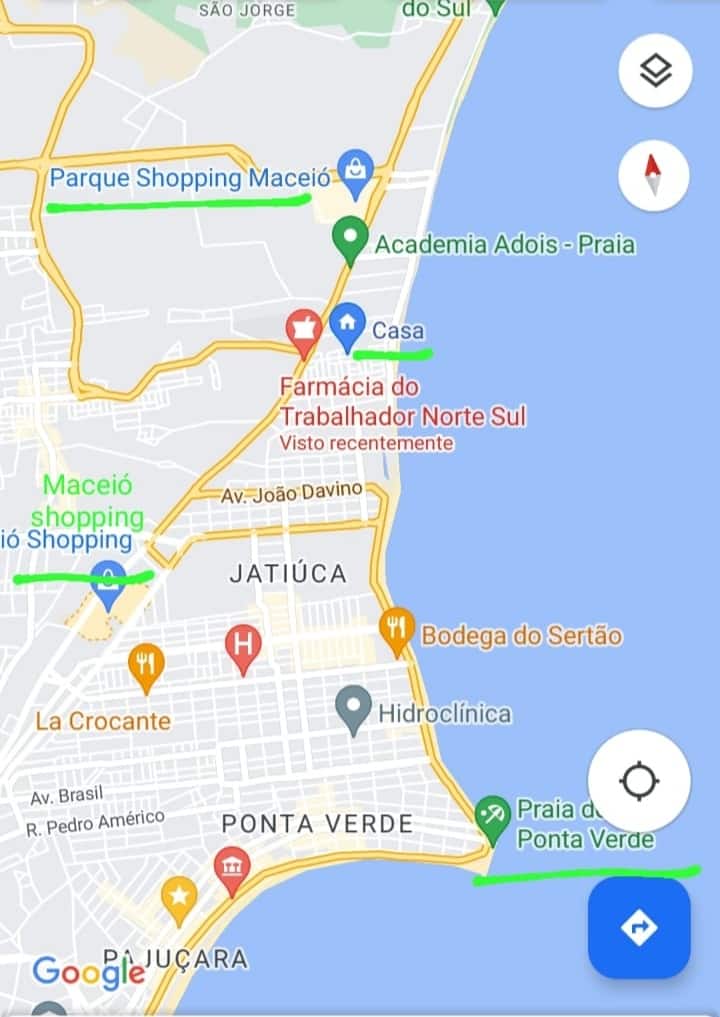This screenshot has height=1017, width=720.
Task: Select the La Crocante restaurant pin
Action: point(146,666)
